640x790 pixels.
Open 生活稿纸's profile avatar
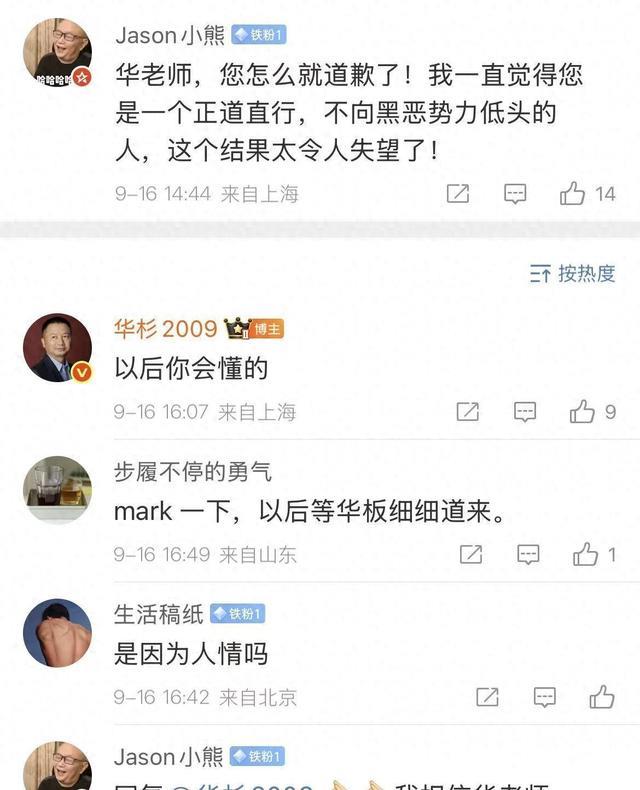click(57, 633)
